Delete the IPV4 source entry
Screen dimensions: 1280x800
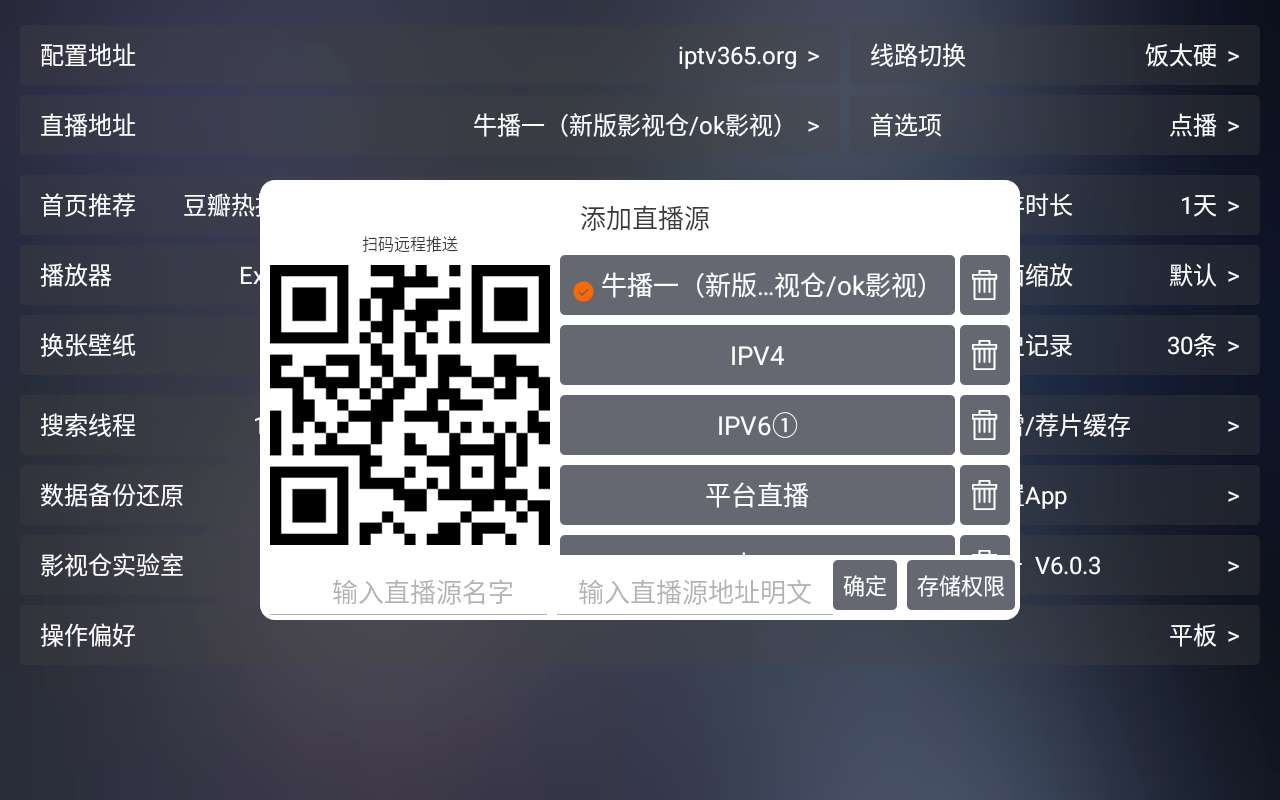(x=985, y=355)
